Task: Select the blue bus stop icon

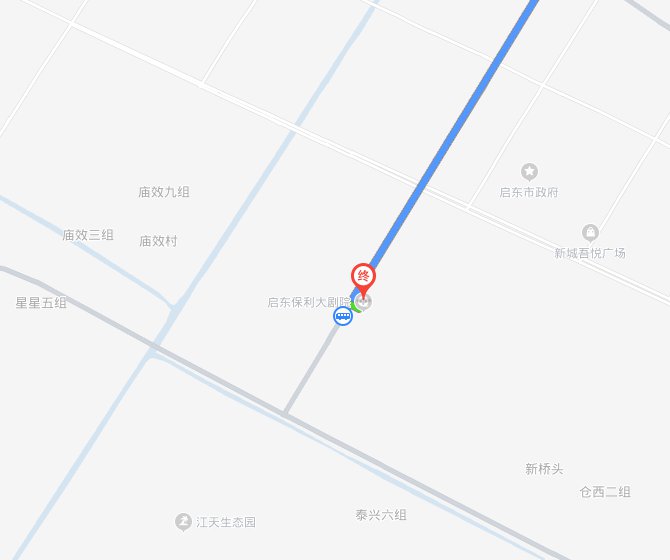Action: click(343, 316)
